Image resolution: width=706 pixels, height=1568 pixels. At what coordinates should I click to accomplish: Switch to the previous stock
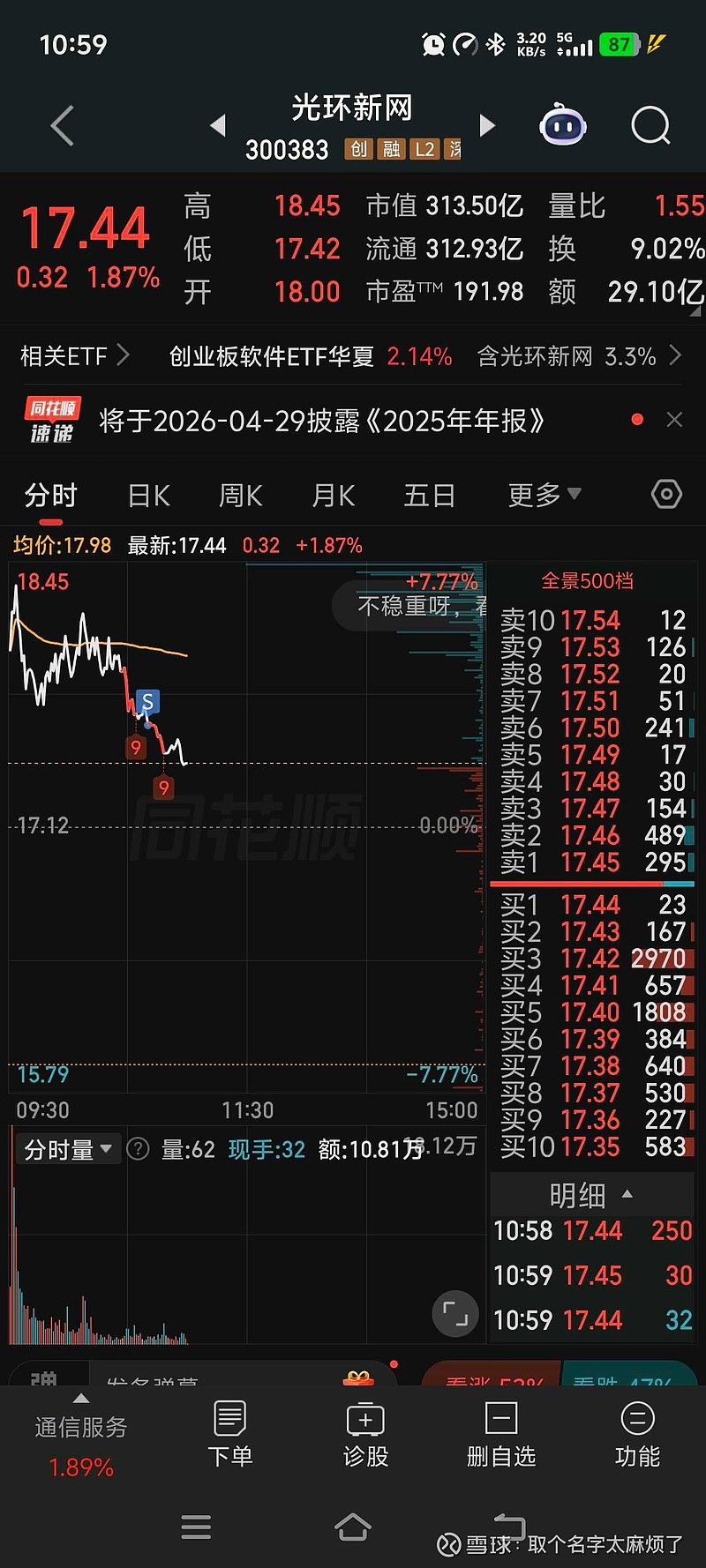coord(218,126)
